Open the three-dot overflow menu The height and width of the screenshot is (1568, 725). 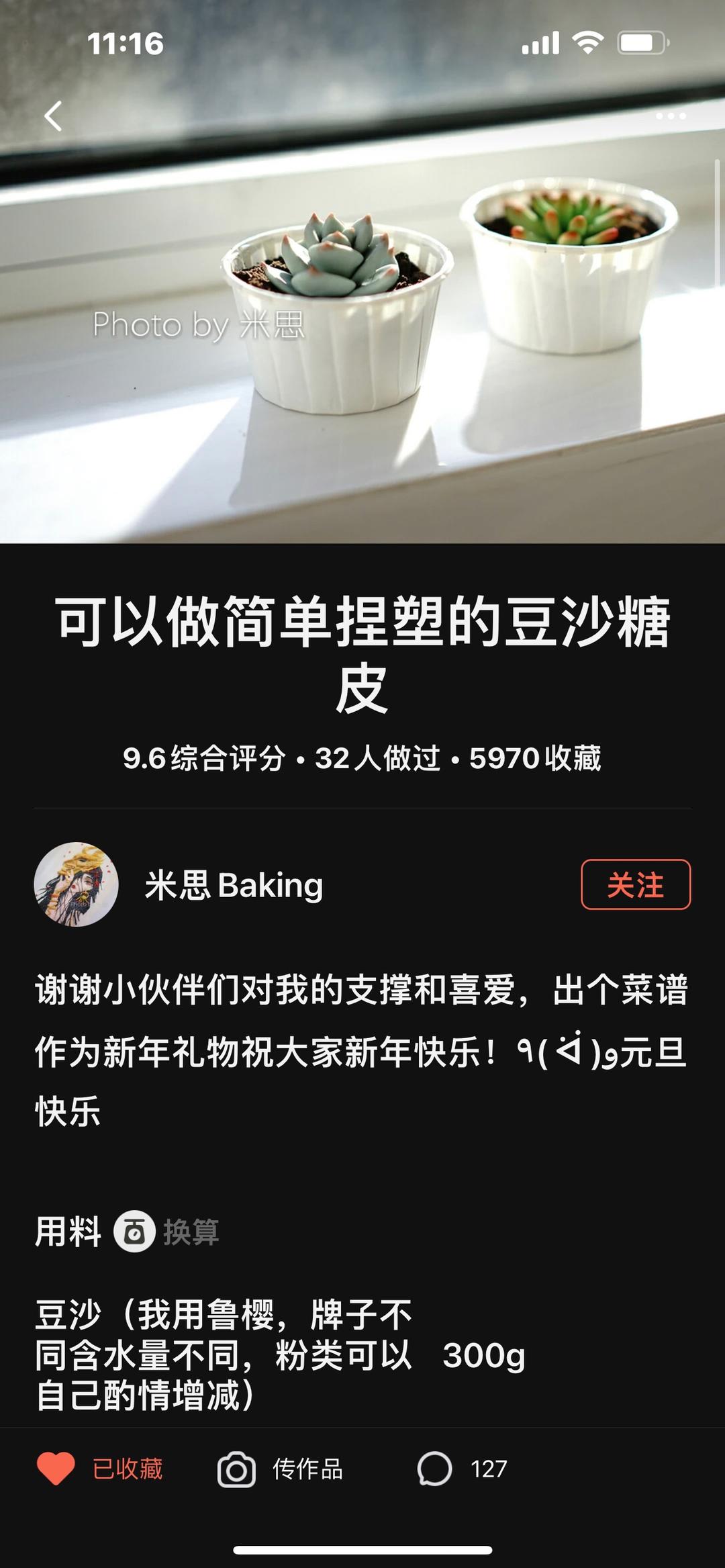[671, 116]
